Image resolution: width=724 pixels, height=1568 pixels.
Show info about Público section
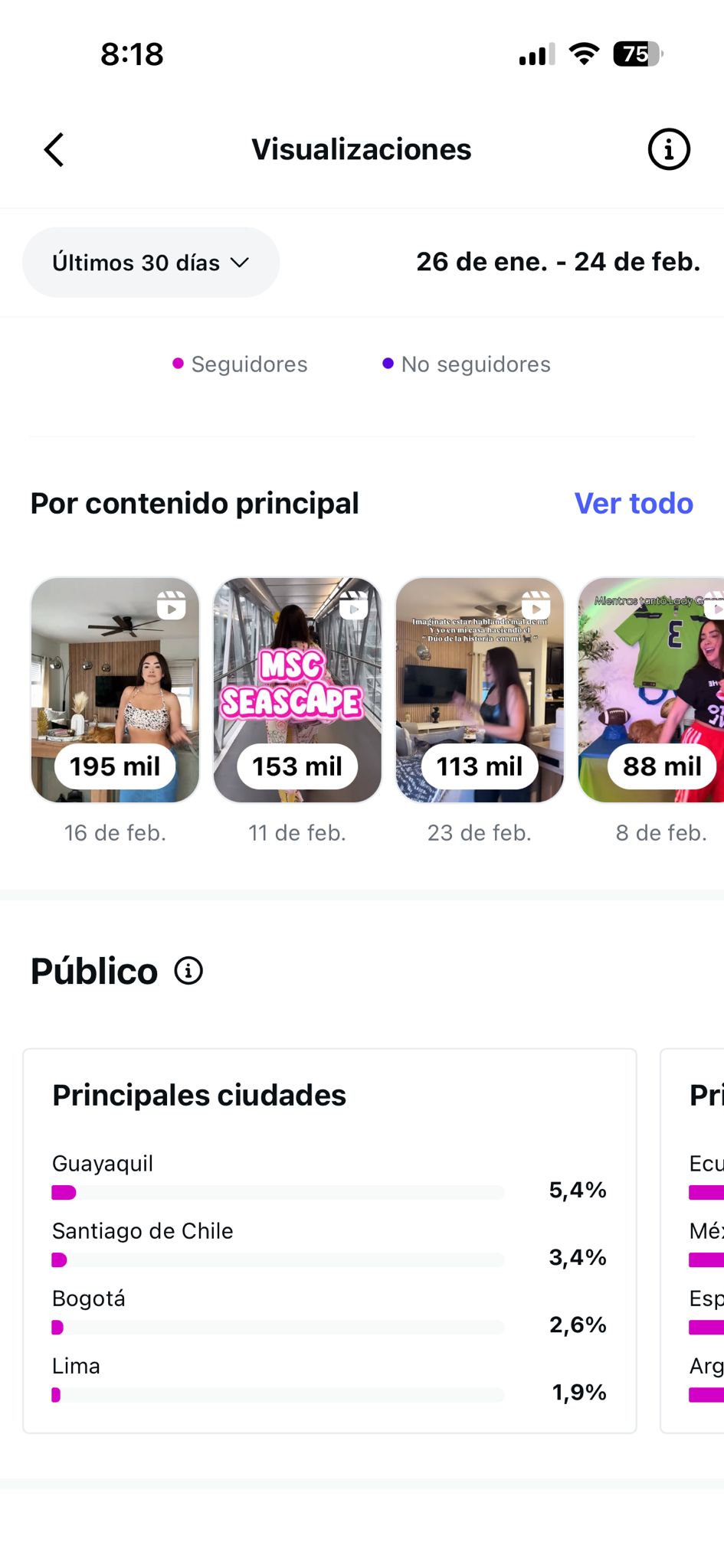(x=188, y=971)
